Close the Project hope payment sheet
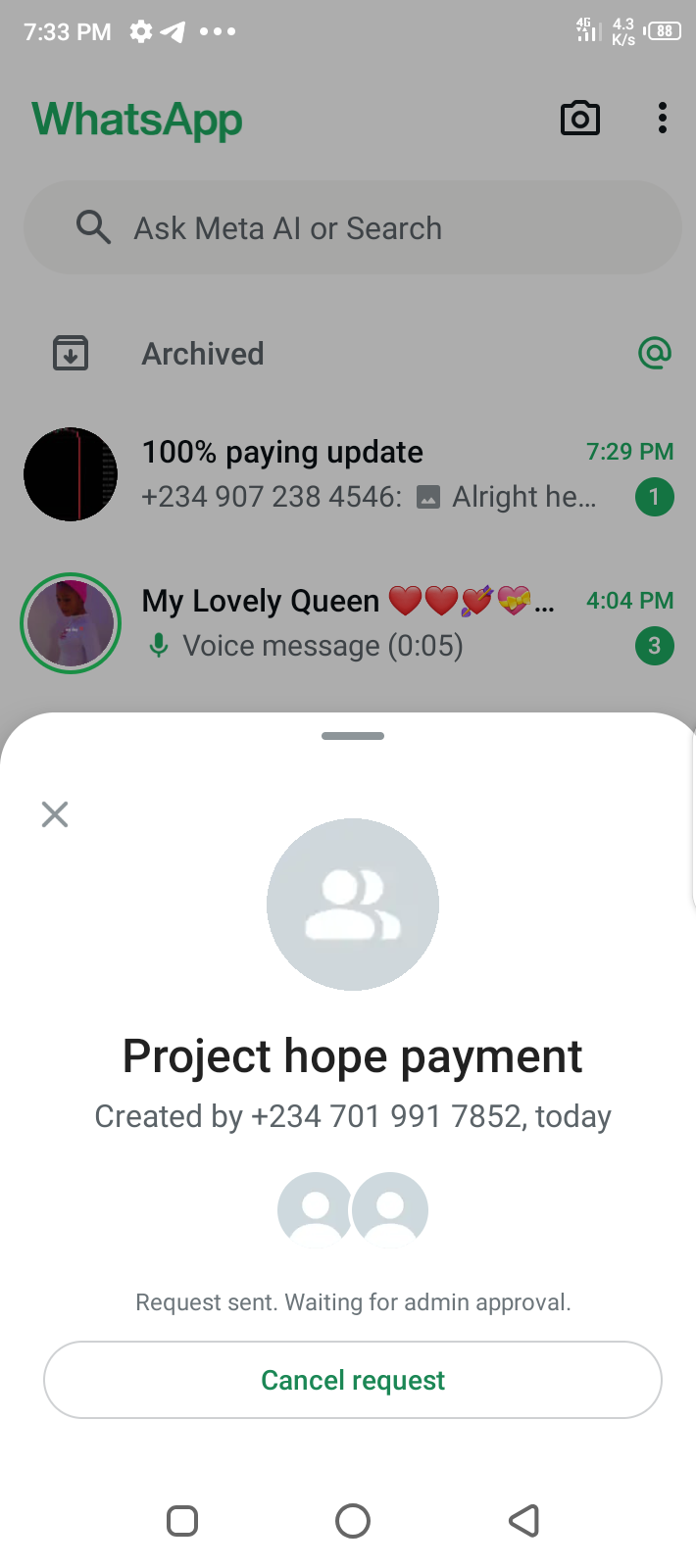 [x=55, y=814]
